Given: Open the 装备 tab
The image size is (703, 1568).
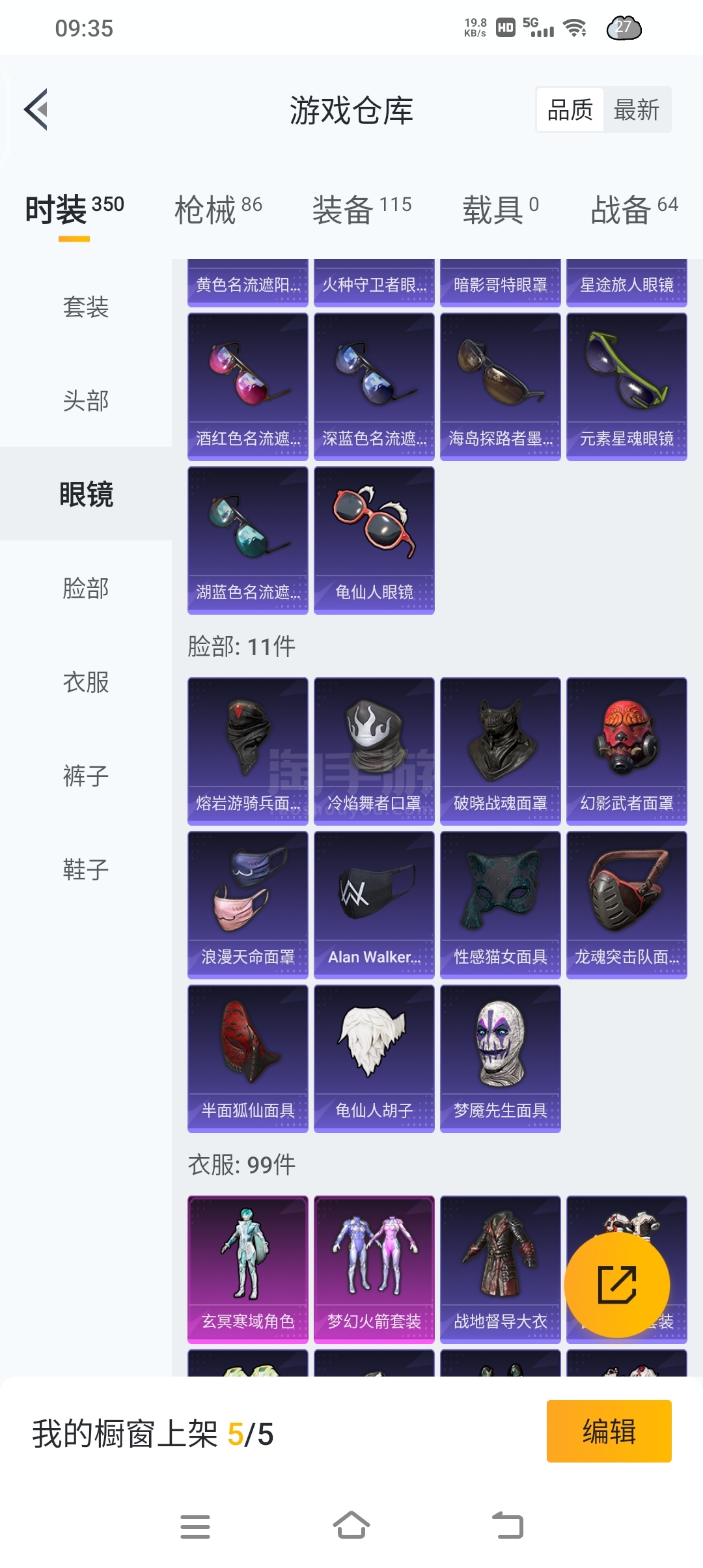Looking at the screenshot, I should (362, 210).
